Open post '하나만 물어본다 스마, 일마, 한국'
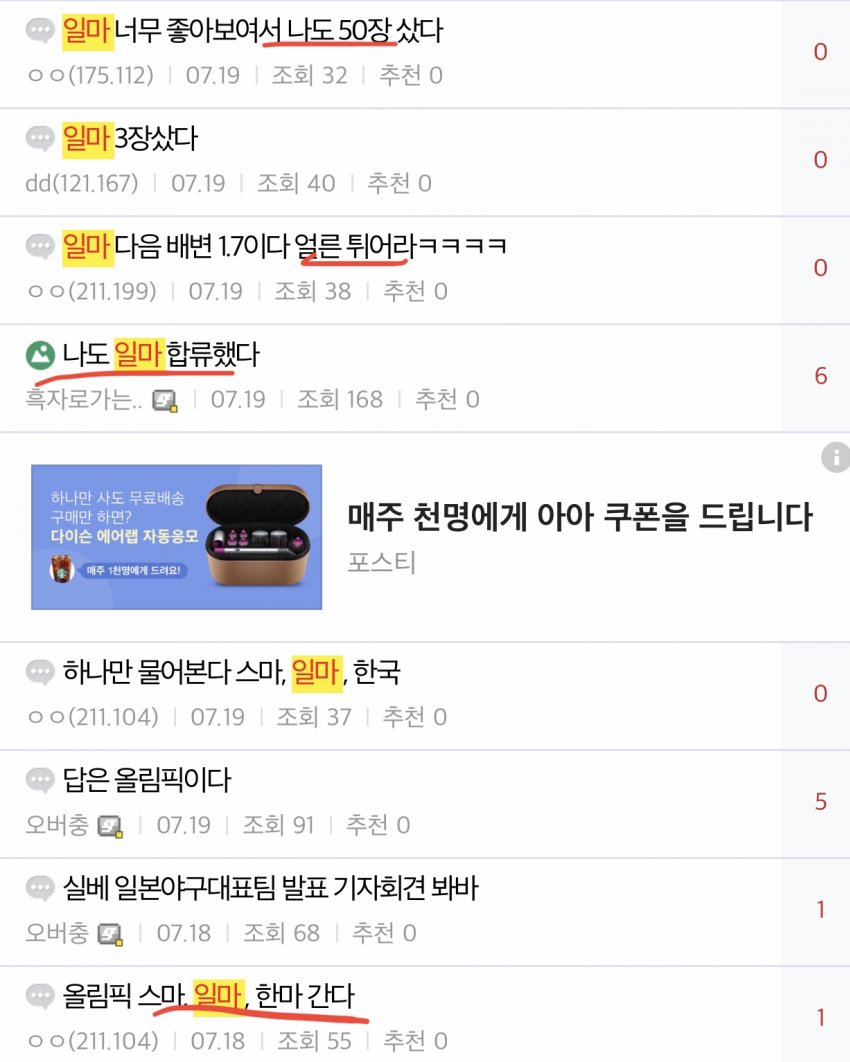The image size is (850, 1062). point(230,672)
